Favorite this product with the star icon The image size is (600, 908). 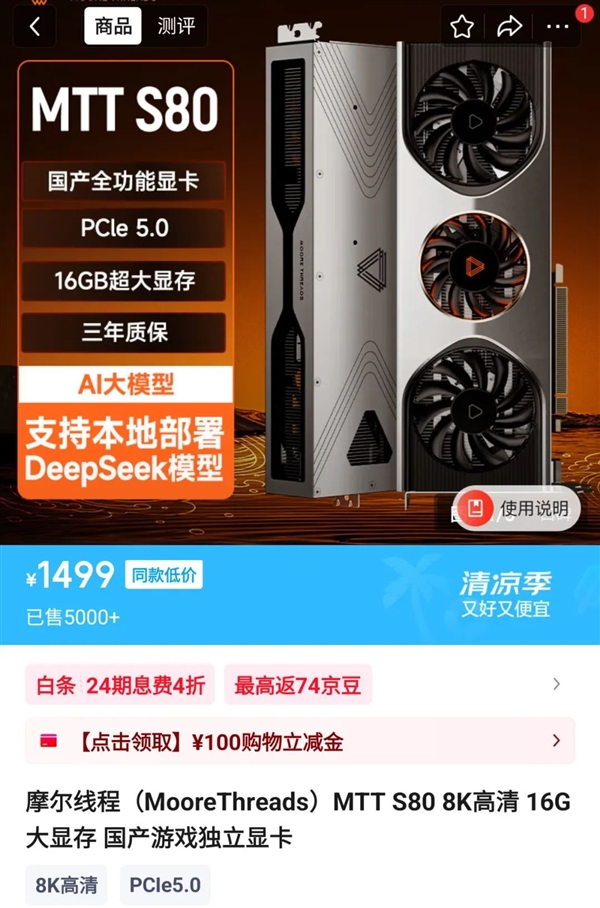(x=462, y=27)
